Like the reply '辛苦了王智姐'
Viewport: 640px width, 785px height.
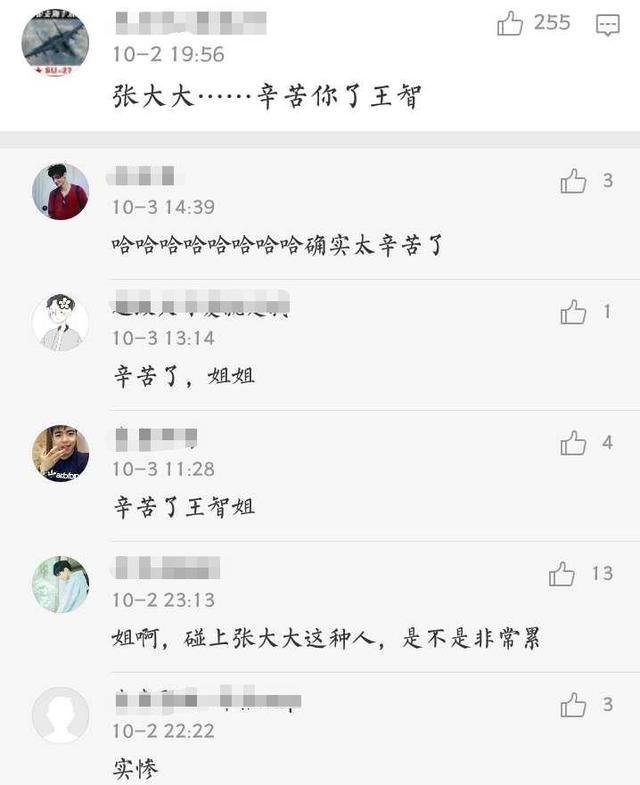pos(573,443)
